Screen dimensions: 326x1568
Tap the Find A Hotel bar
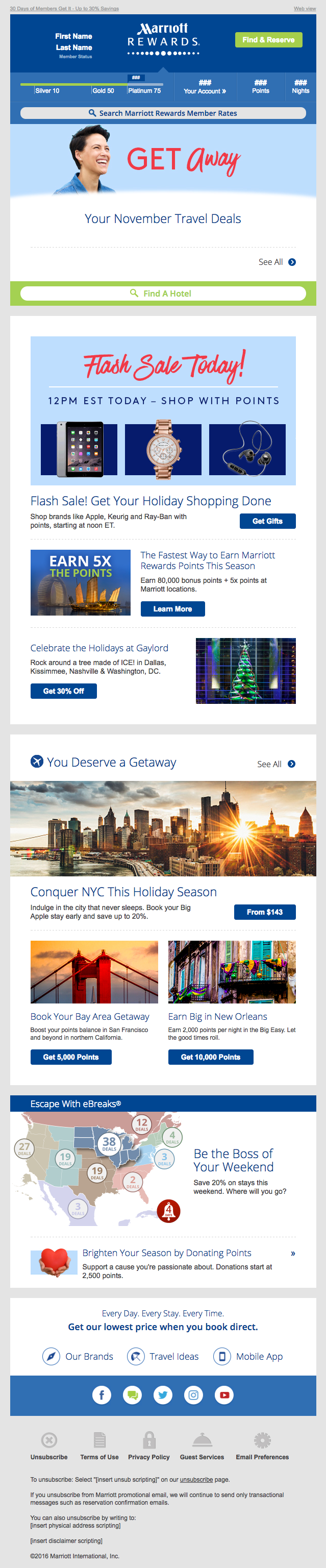(x=163, y=293)
